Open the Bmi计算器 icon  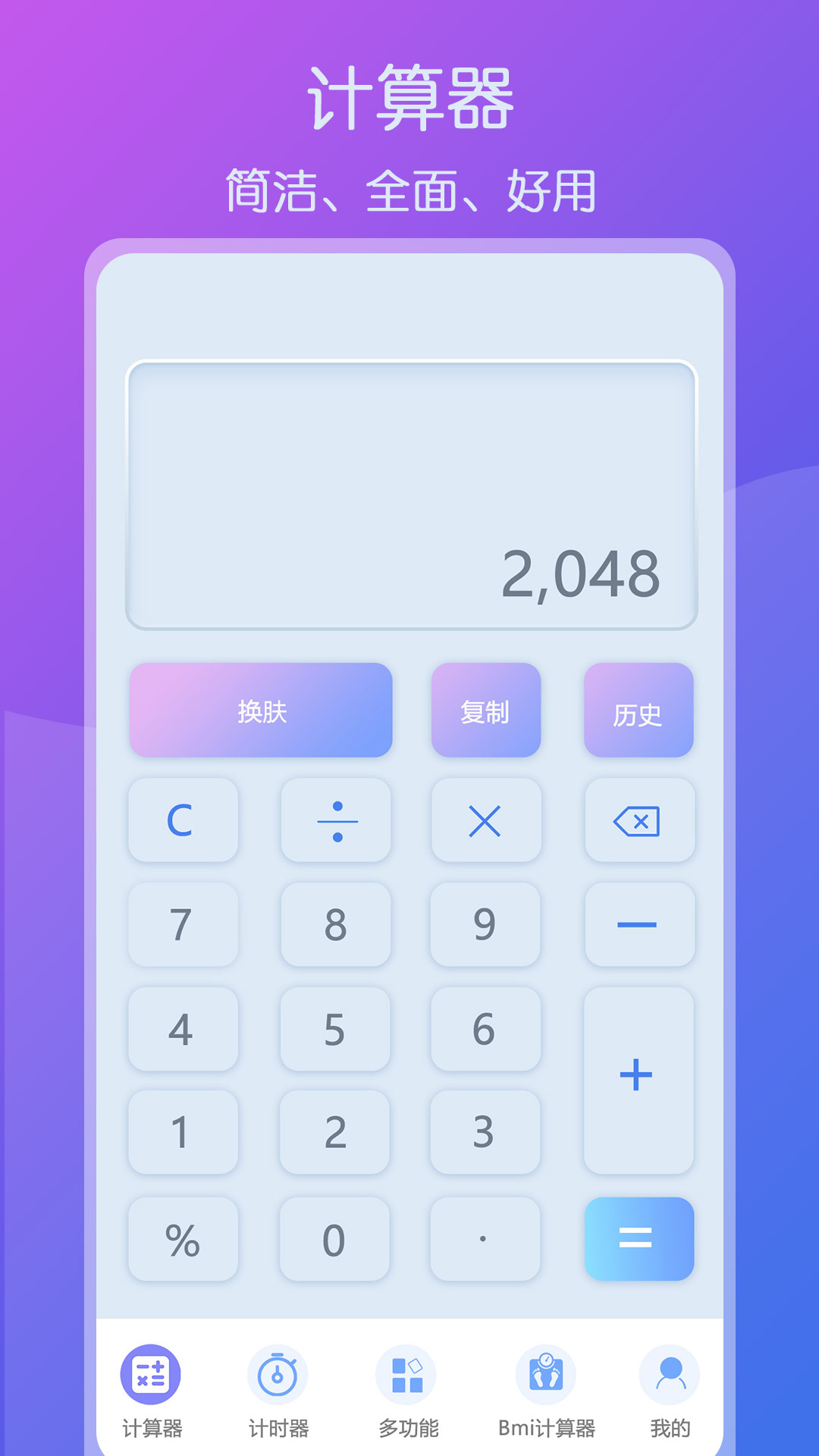click(546, 1373)
